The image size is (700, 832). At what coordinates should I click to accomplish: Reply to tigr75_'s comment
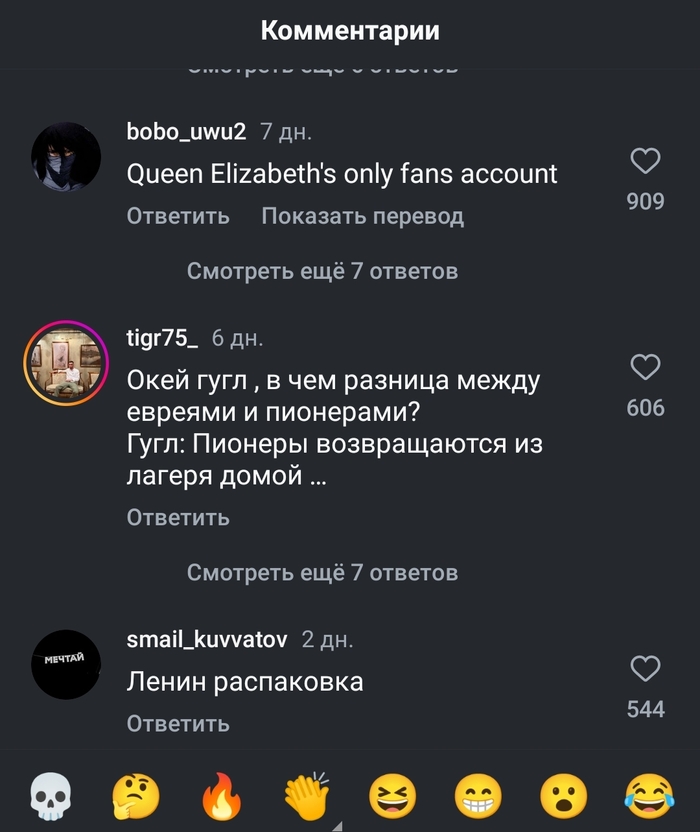click(178, 517)
